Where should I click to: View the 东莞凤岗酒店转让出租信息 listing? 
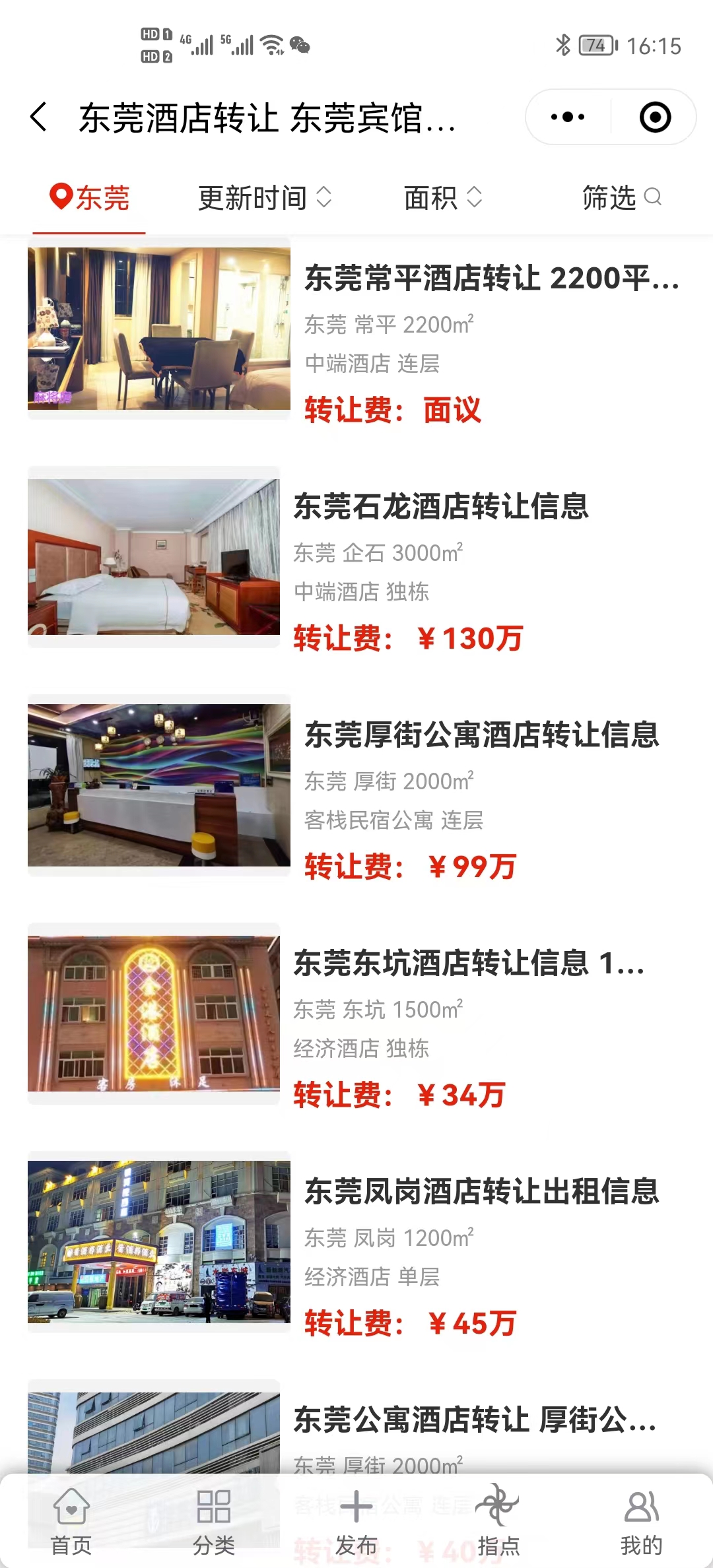tap(482, 1192)
